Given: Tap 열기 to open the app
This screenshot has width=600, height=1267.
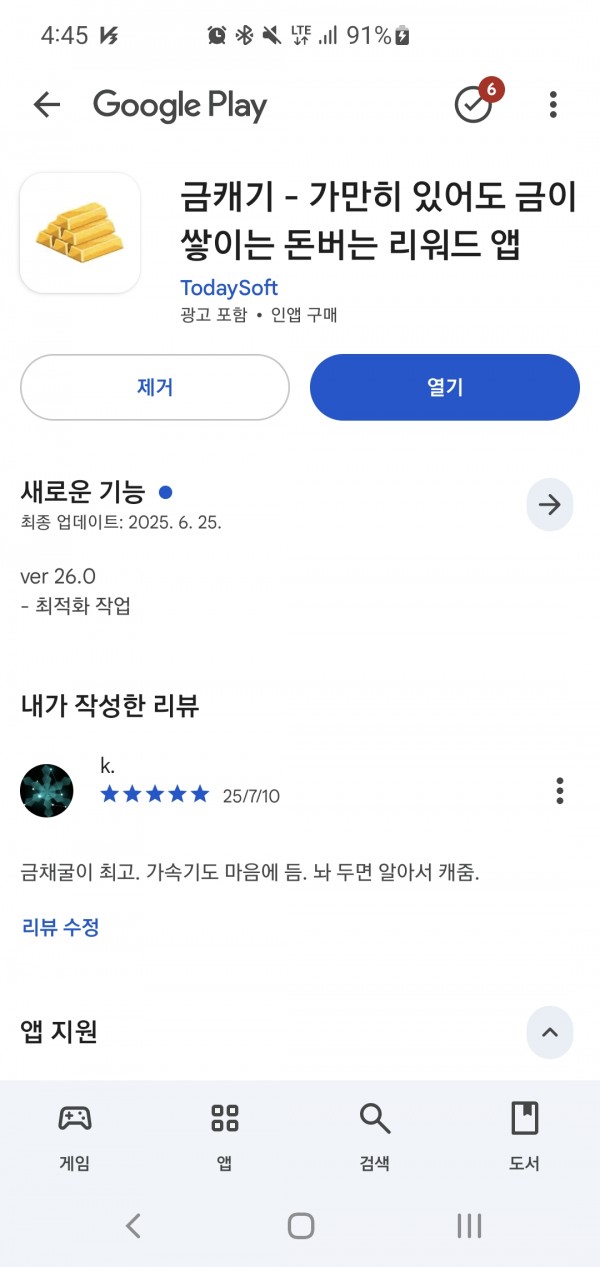Looking at the screenshot, I should pyautogui.click(x=445, y=387).
